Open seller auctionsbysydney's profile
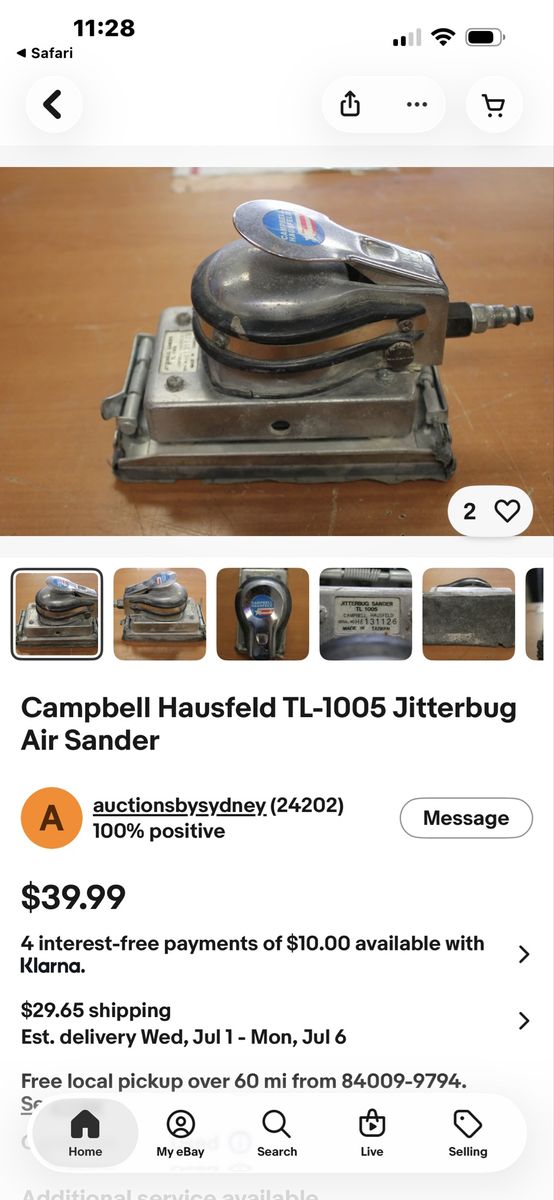Viewport: 554px width, 1200px height. point(179,806)
